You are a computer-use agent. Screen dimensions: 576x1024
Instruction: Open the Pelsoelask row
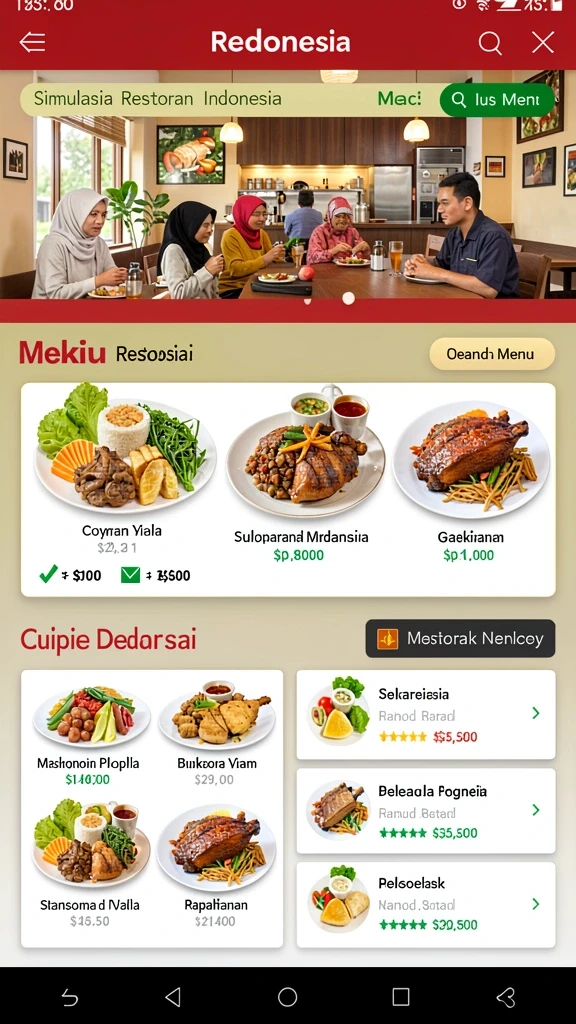(426, 904)
